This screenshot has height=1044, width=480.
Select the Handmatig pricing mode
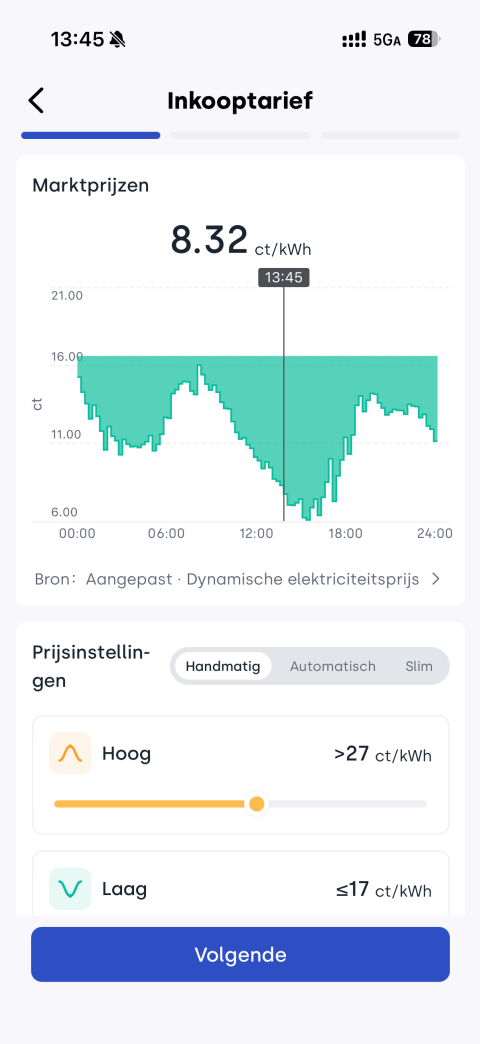tap(222, 666)
